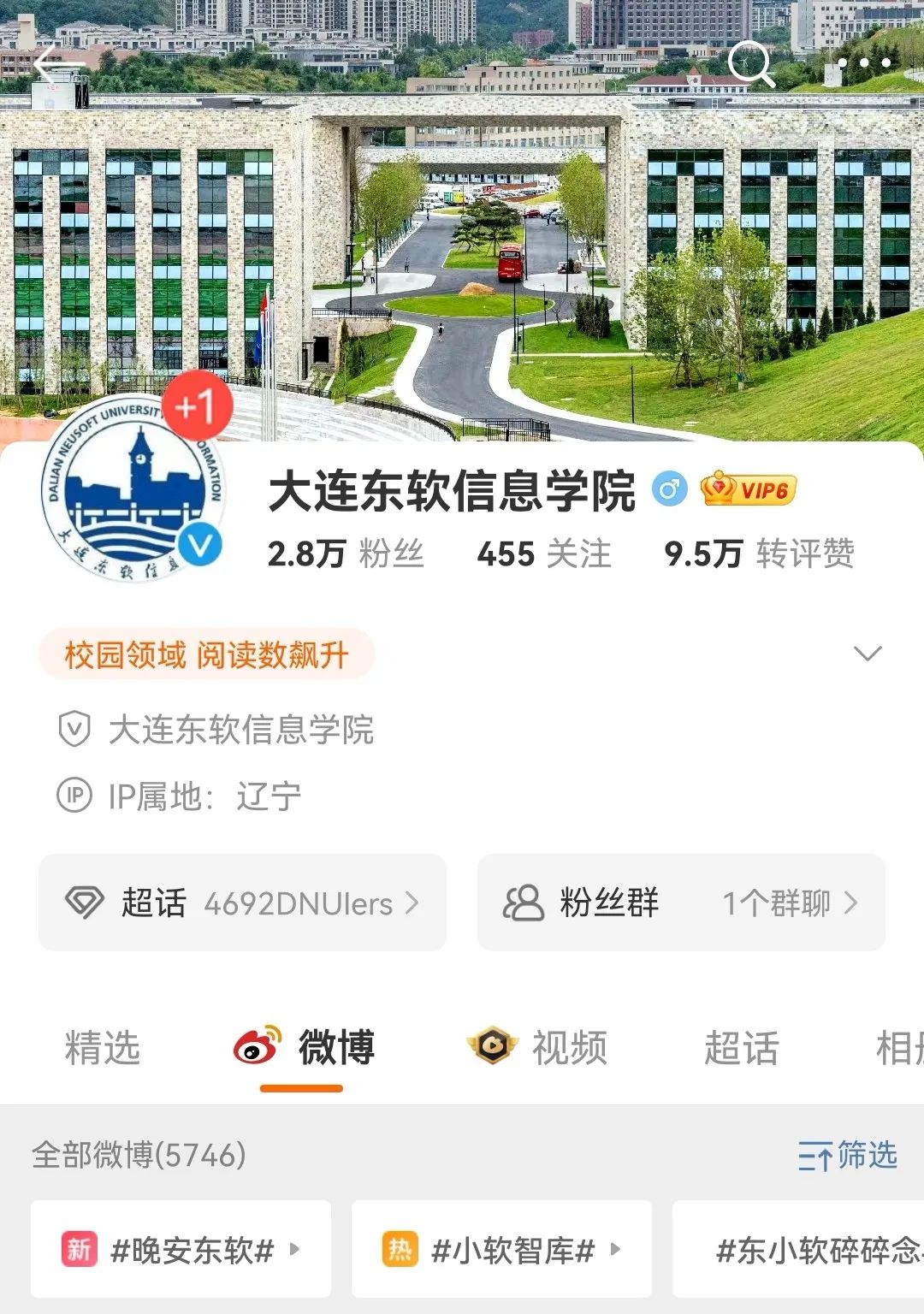This screenshot has width=924, height=1314.
Task: Switch to the 视频 tab
Action: (539, 1048)
